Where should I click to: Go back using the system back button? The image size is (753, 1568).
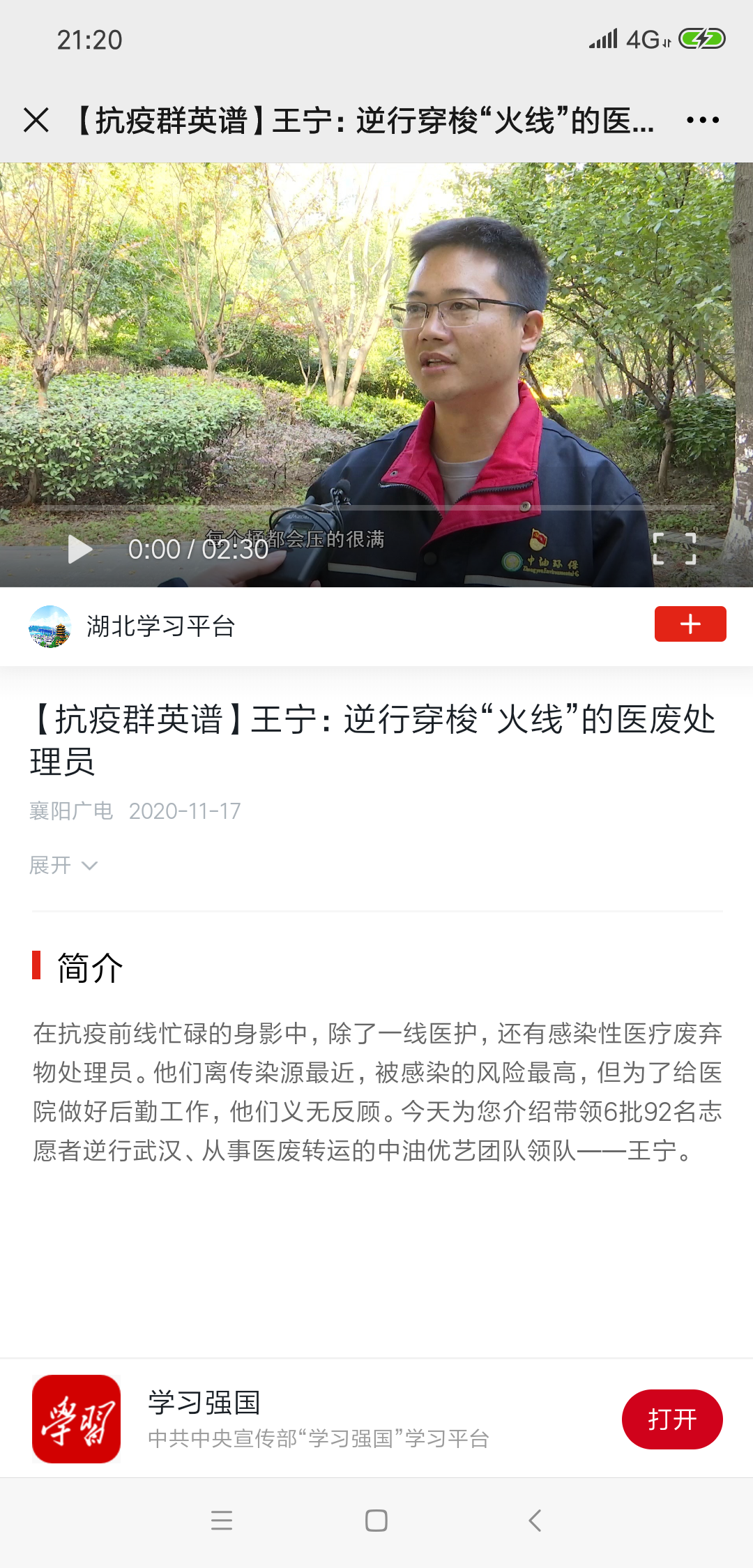click(x=535, y=1521)
